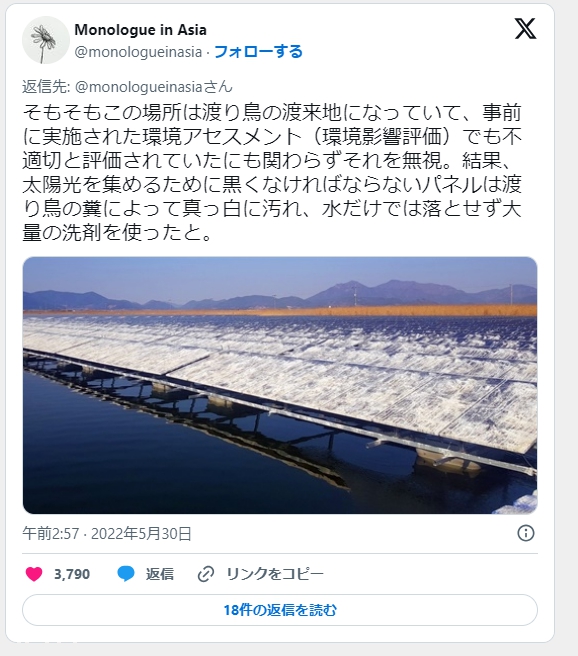The width and height of the screenshot is (578, 656).
Task: Open the @monologueinasia handle link
Action: [x=138, y=52]
